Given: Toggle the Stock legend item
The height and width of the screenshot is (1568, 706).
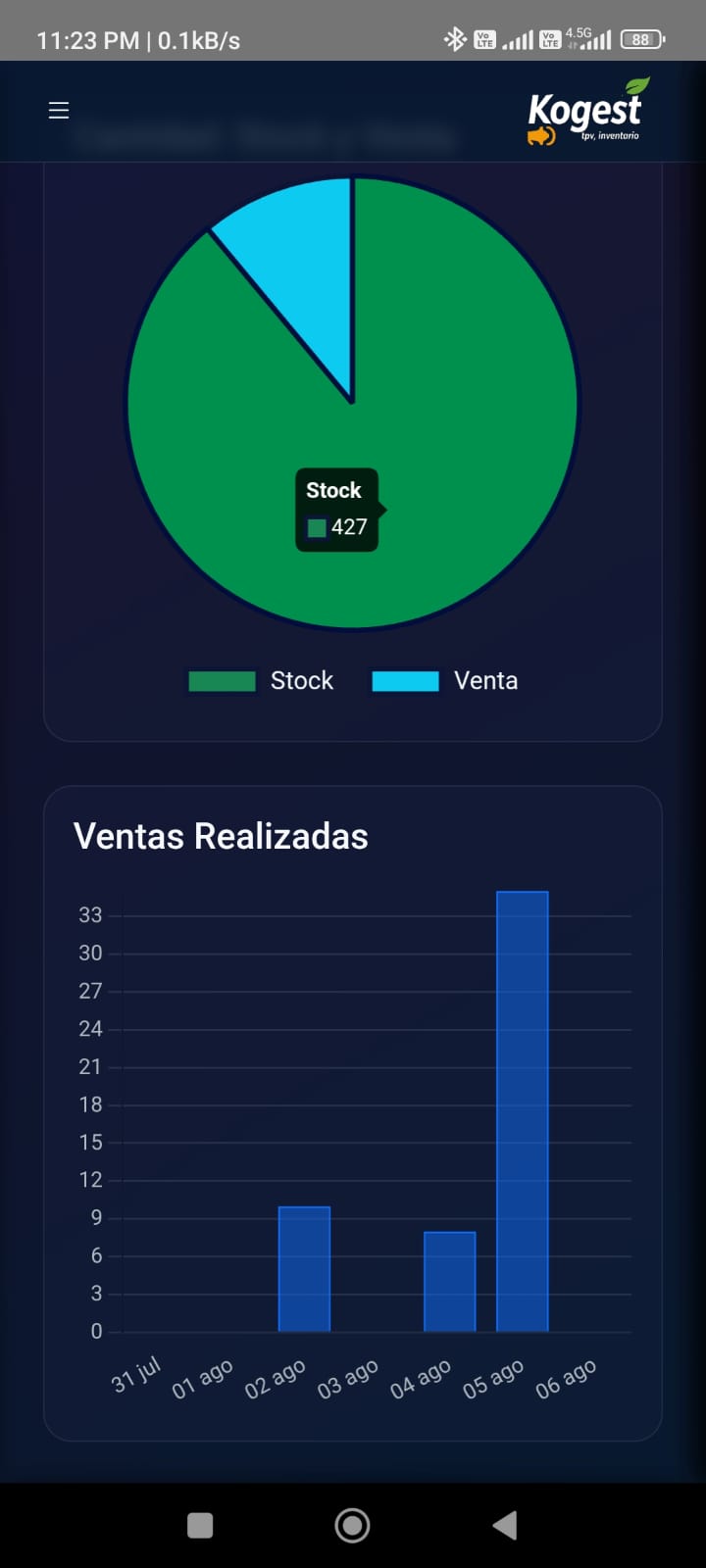Looking at the screenshot, I should [261, 681].
